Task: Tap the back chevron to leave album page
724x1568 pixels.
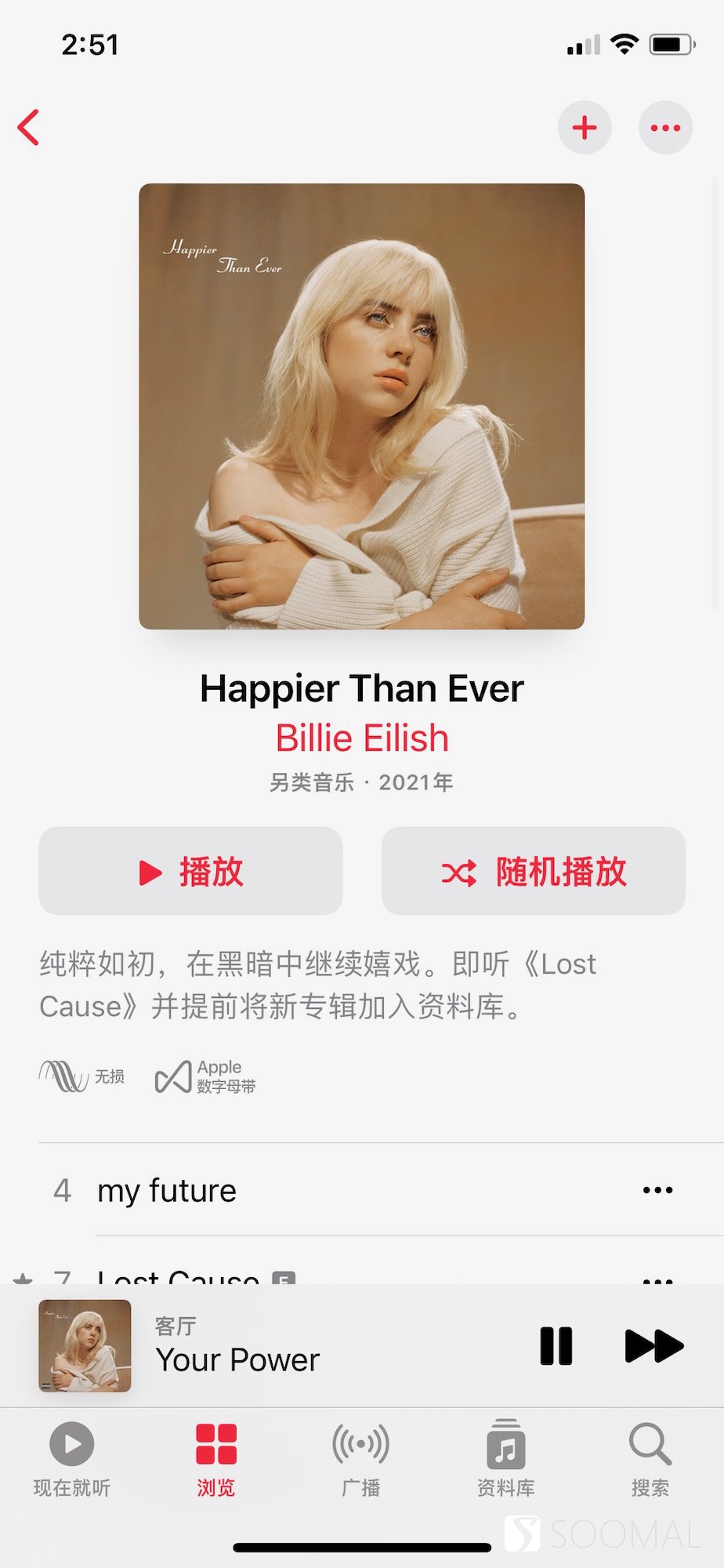Action: pos(29,128)
